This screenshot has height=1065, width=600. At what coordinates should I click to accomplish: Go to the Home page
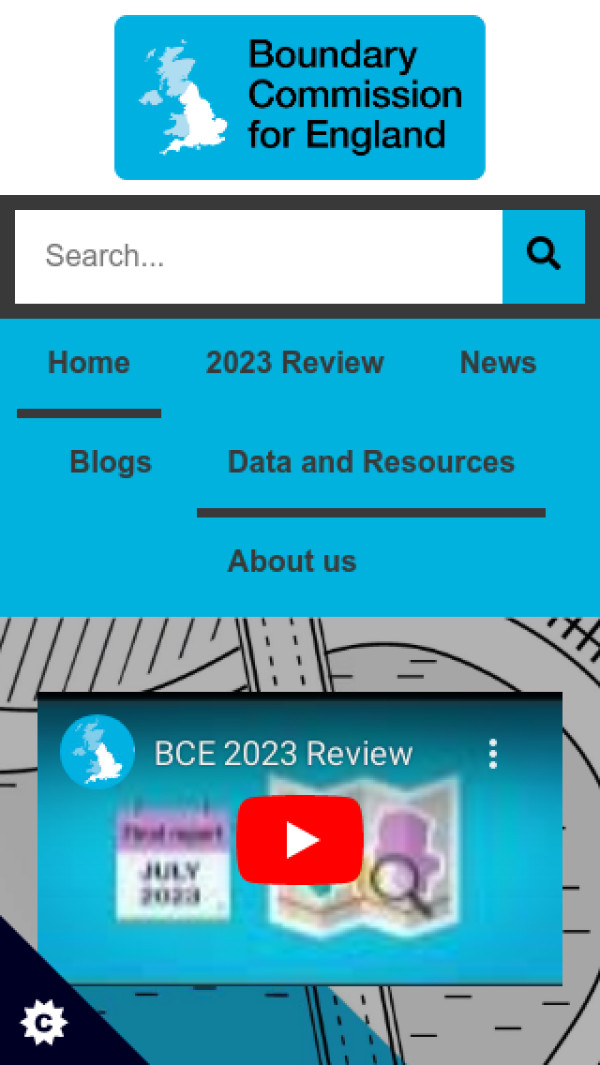click(x=89, y=363)
